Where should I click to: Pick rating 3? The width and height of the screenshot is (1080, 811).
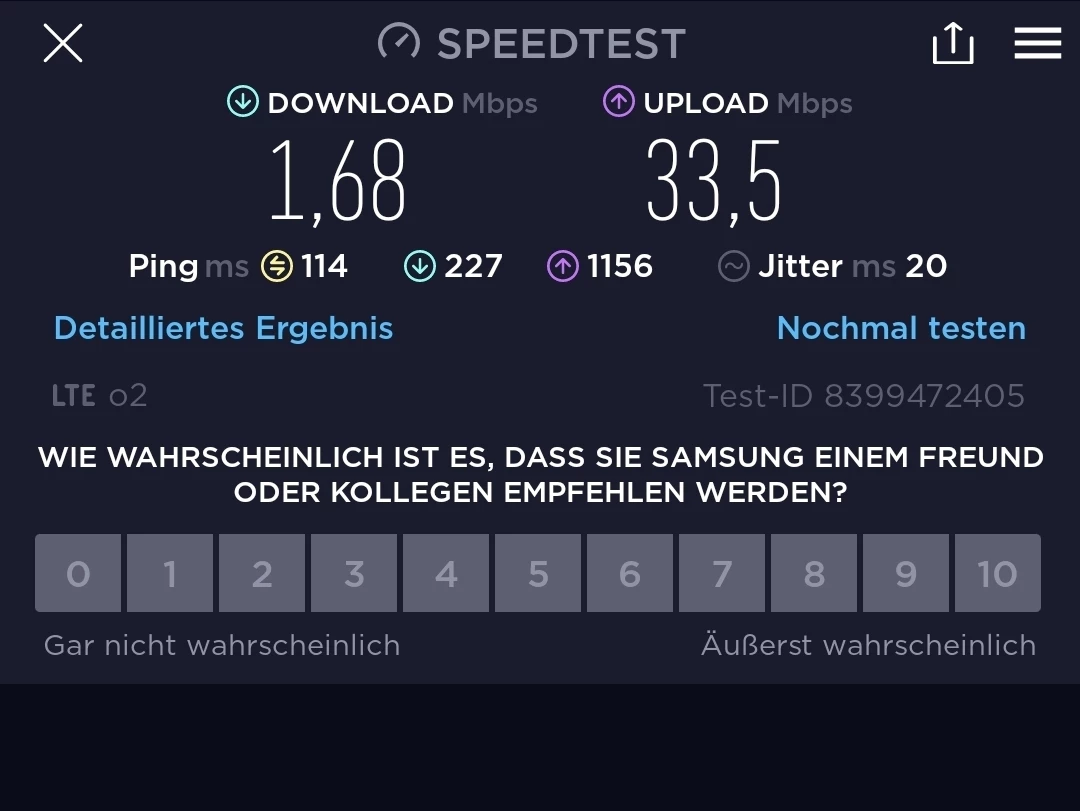click(x=354, y=573)
